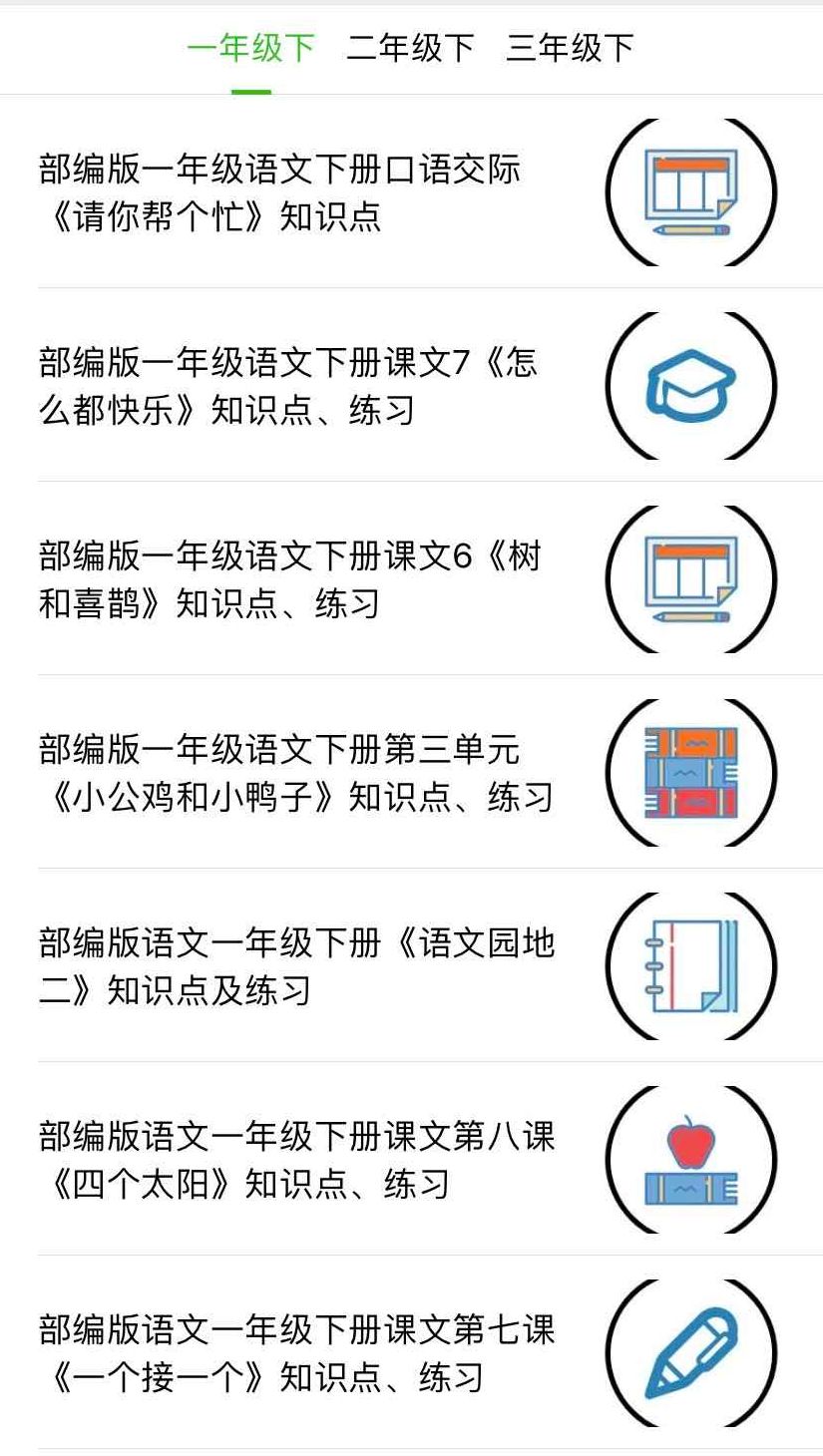Open 第七课《一个接一个》知识点、练习
Viewport: 823px width, 1456px height.
click(411, 1352)
